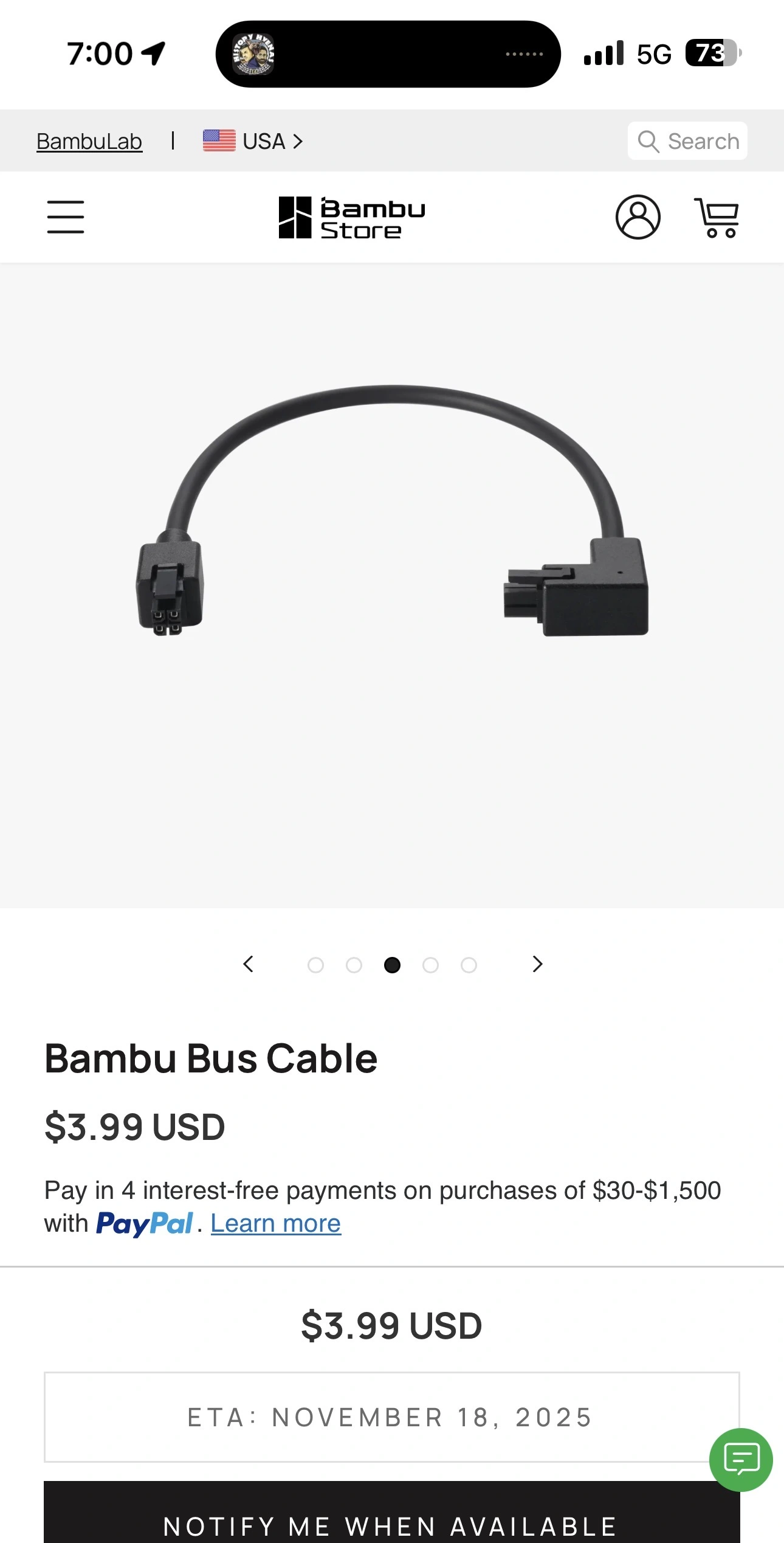Change the USA region selector
Screen dimensions: 784x1543
pos(253,141)
